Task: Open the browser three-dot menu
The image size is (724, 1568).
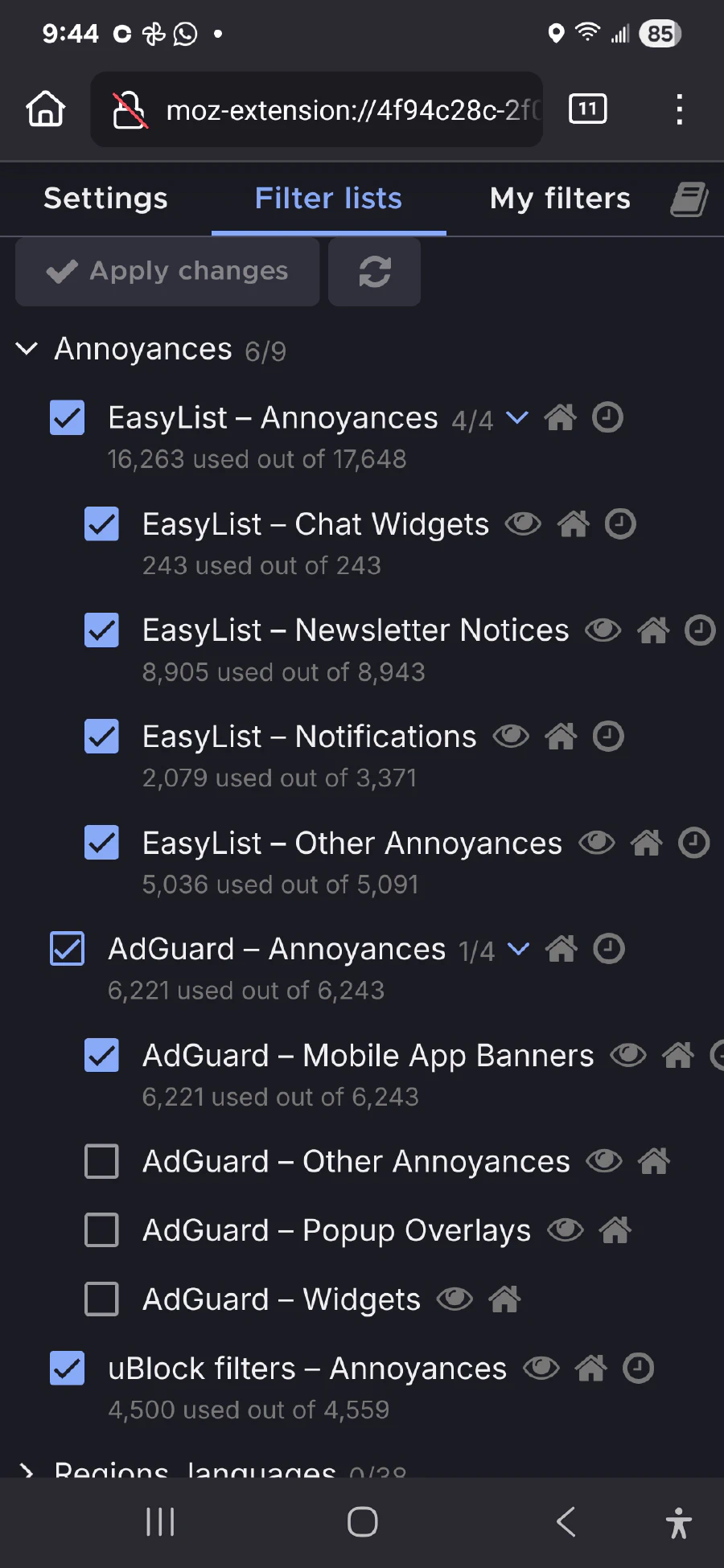Action: click(x=679, y=109)
